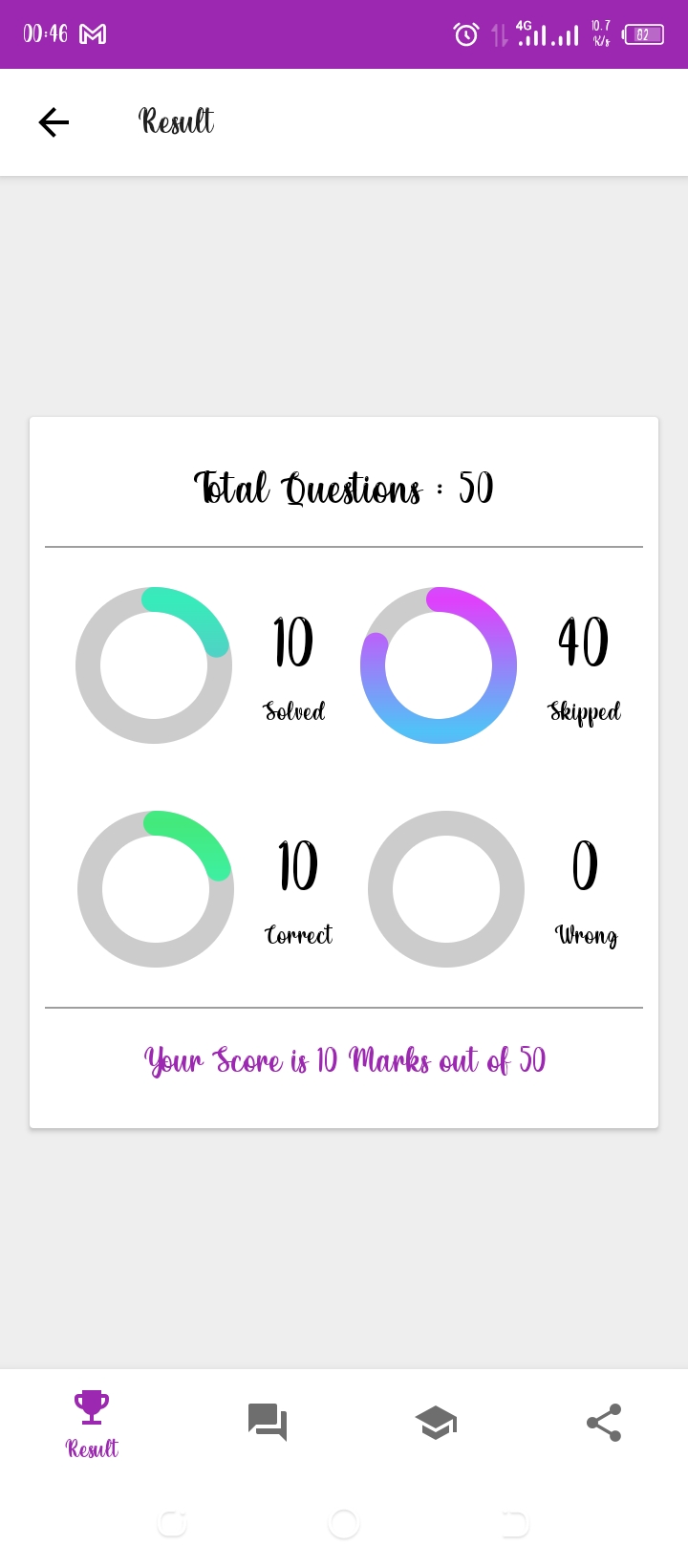Go back using the arrow icon

[54, 122]
